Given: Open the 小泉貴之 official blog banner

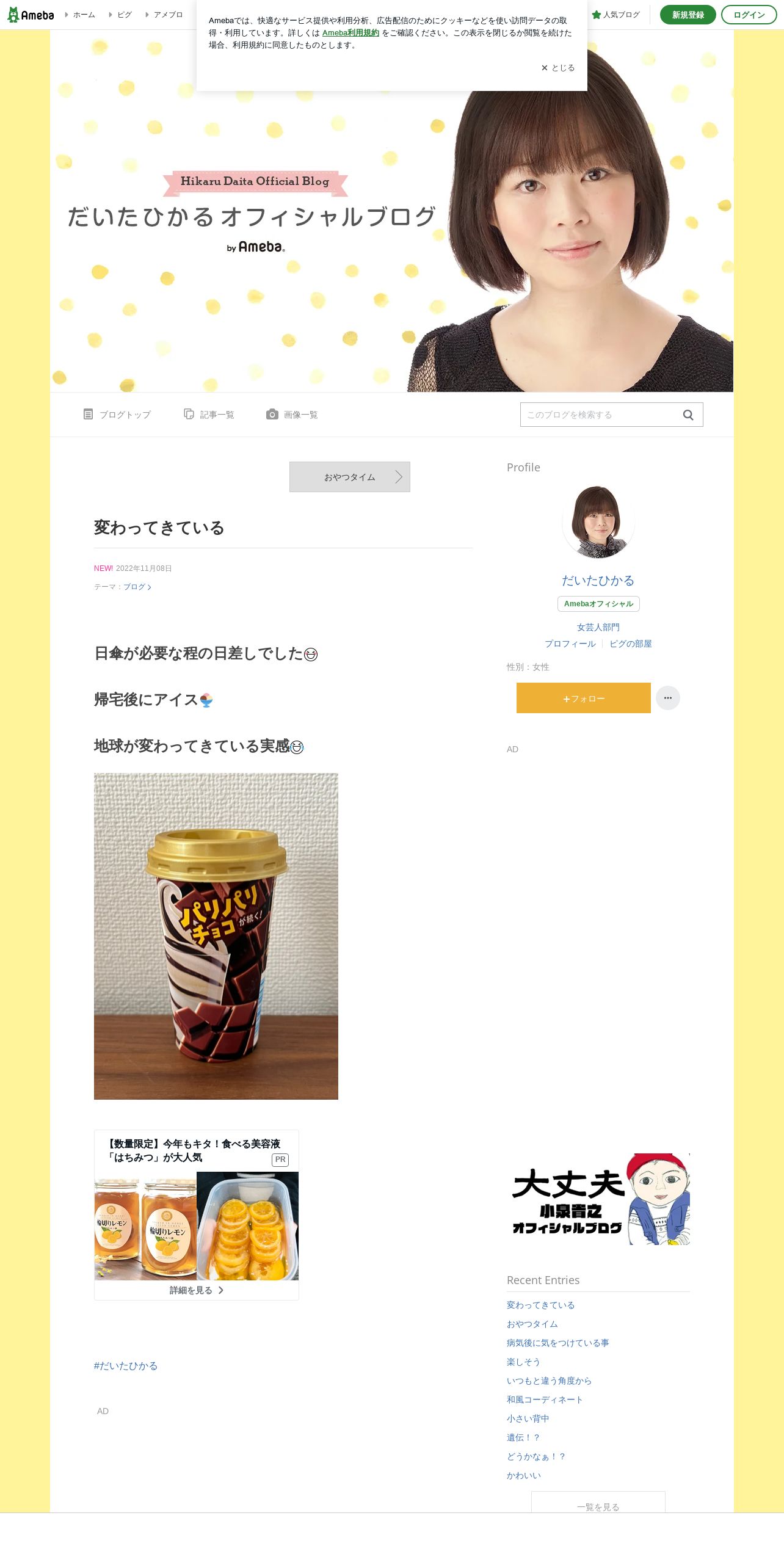Looking at the screenshot, I should point(598,1199).
